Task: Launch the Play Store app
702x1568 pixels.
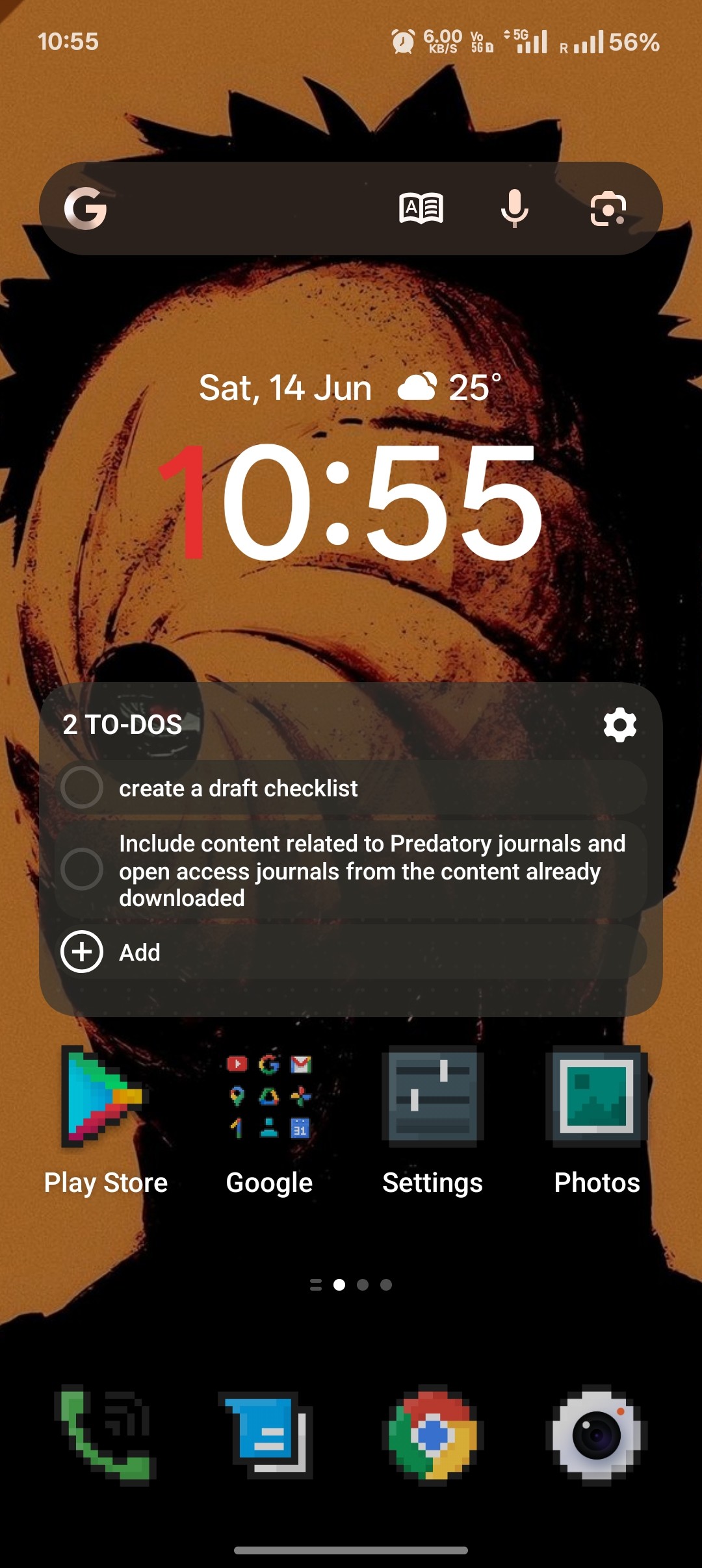Action: (x=105, y=1098)
